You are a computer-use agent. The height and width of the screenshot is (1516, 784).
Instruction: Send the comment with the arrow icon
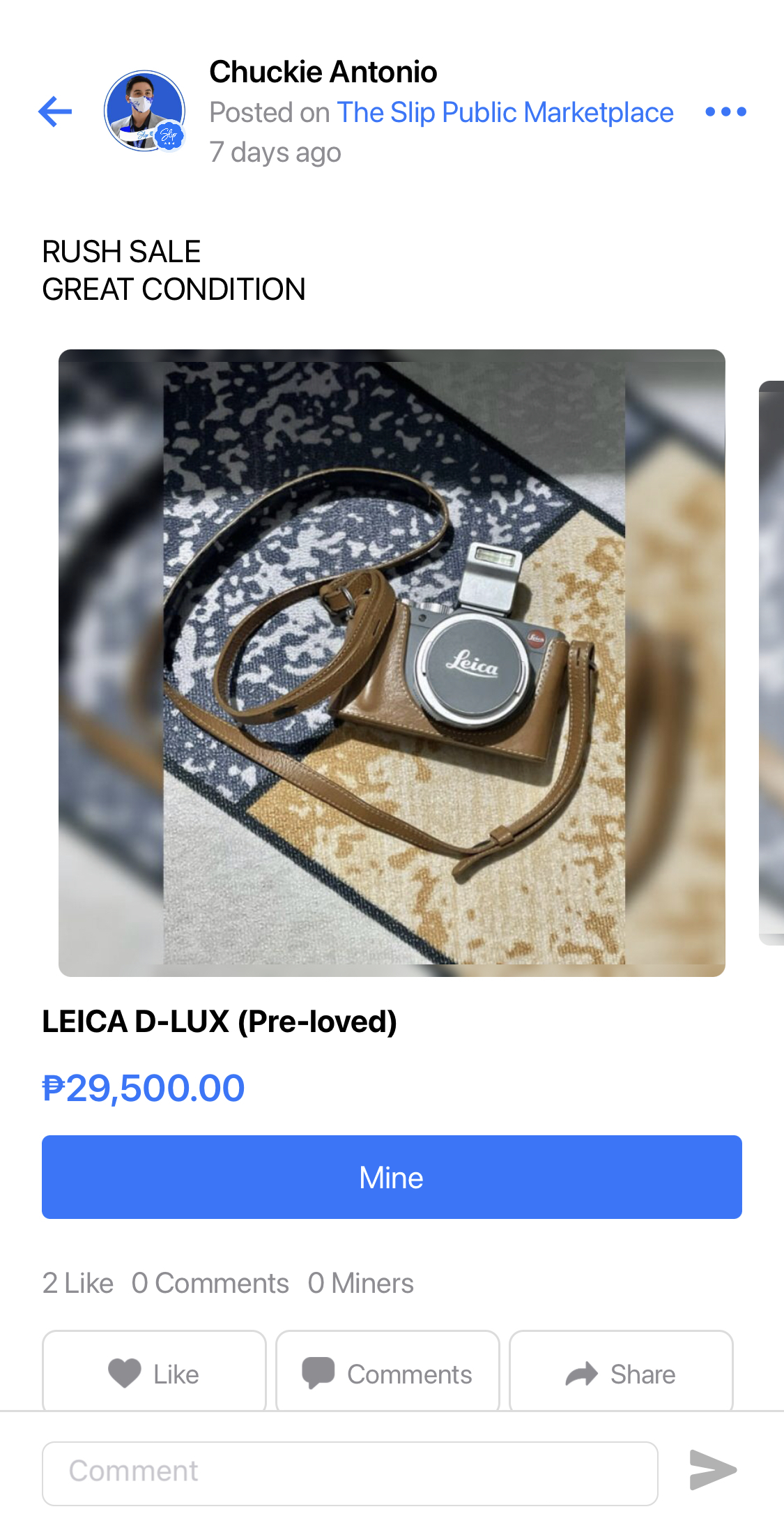point(713,1470)
